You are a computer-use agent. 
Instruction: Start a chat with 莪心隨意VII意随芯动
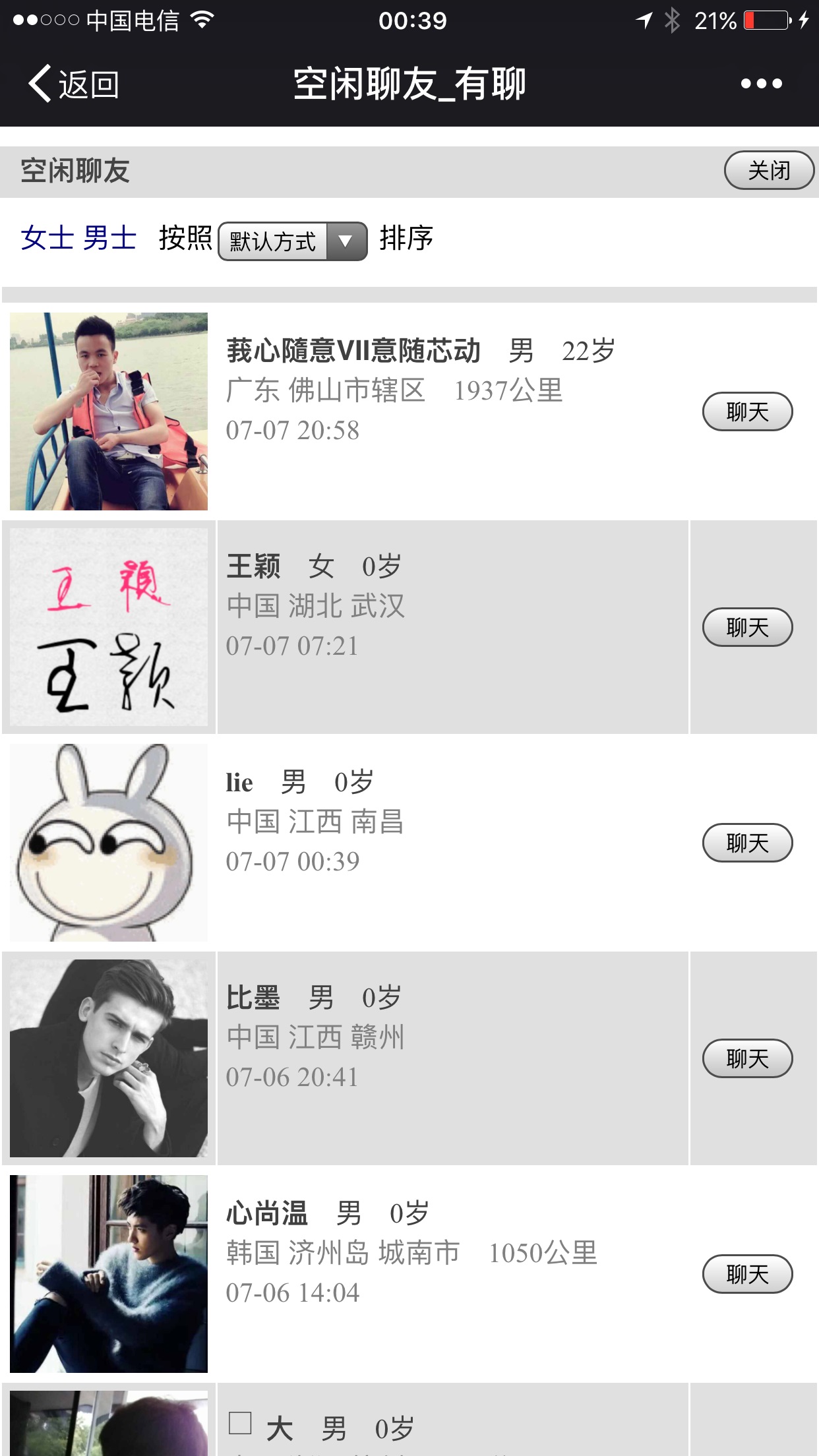pos(747,412)
